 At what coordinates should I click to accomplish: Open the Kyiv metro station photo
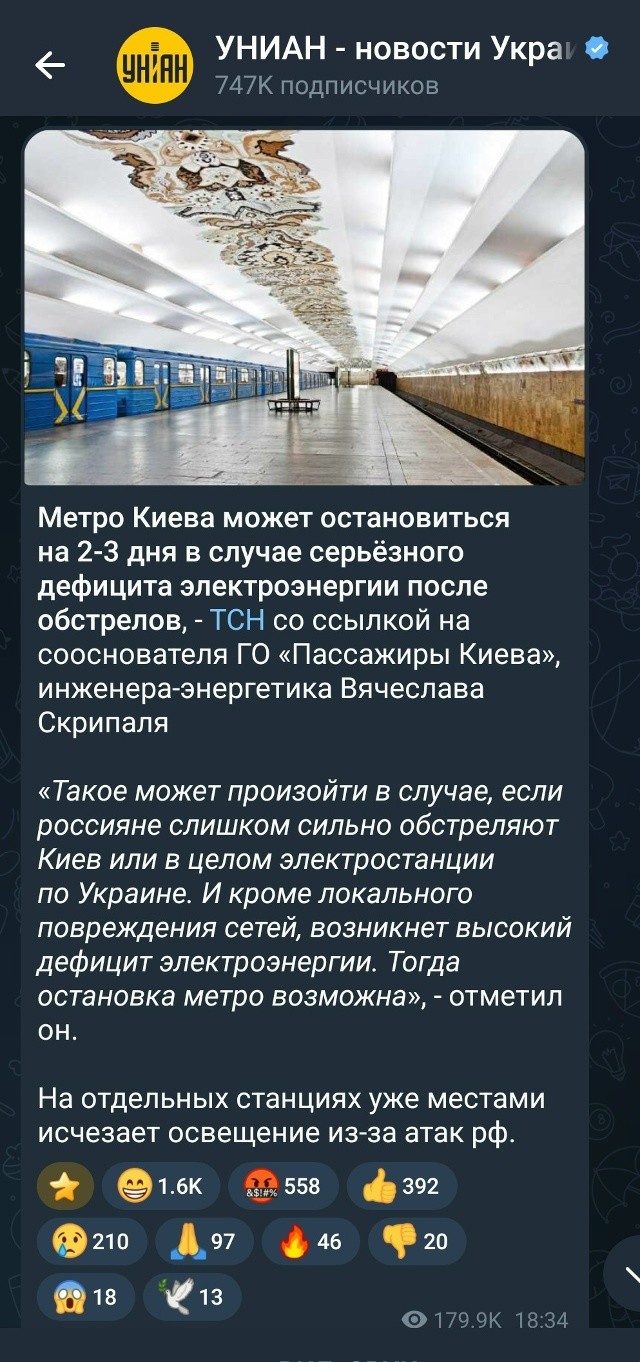[304, 308]
